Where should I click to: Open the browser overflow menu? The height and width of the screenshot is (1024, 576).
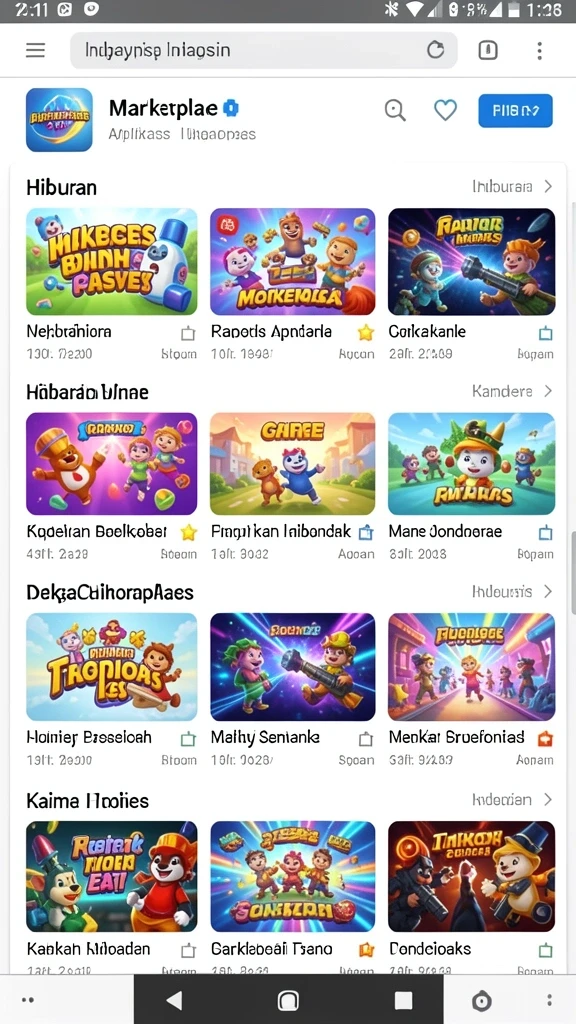(539, 50)
